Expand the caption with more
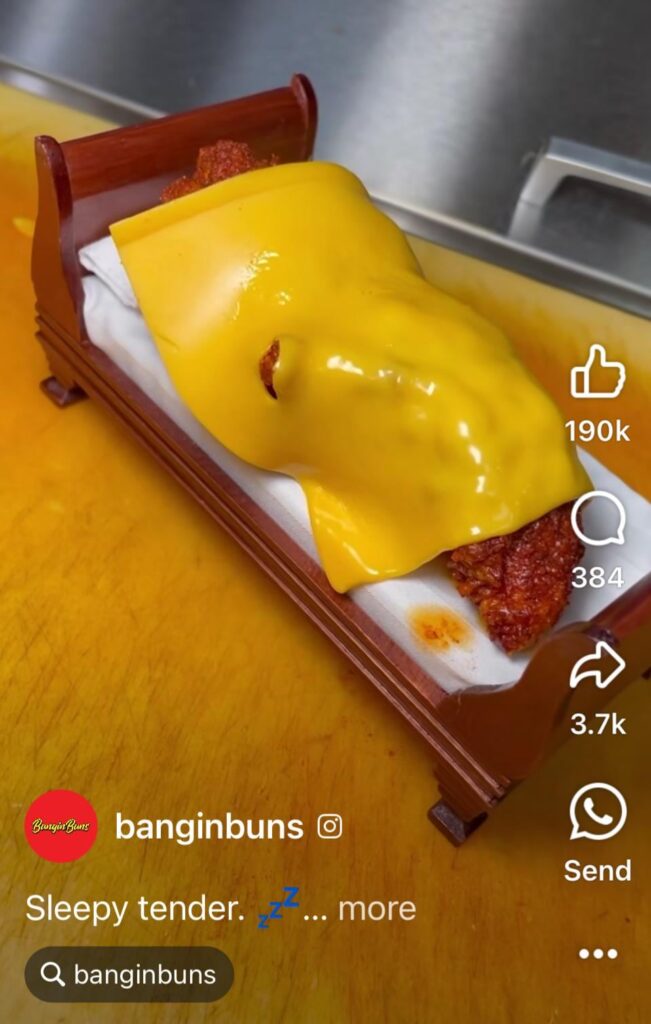 (376, 909)
